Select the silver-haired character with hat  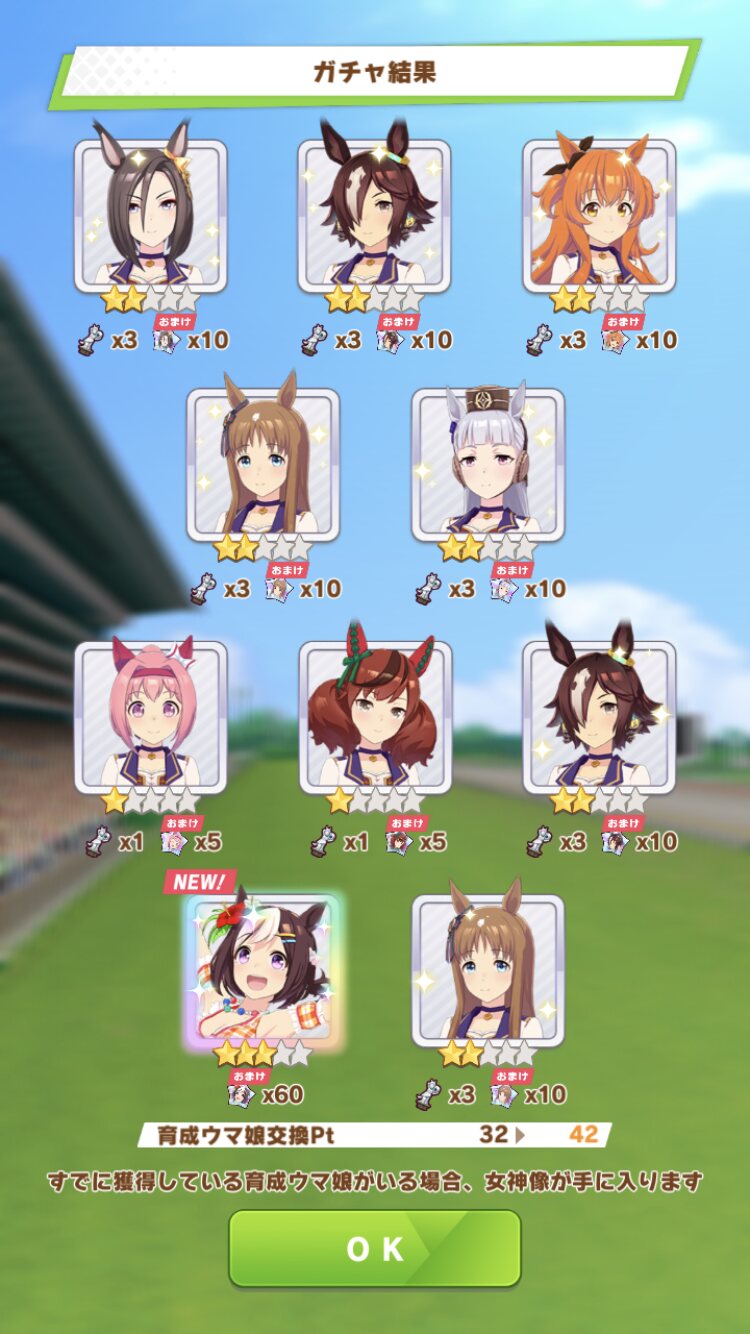487,465
